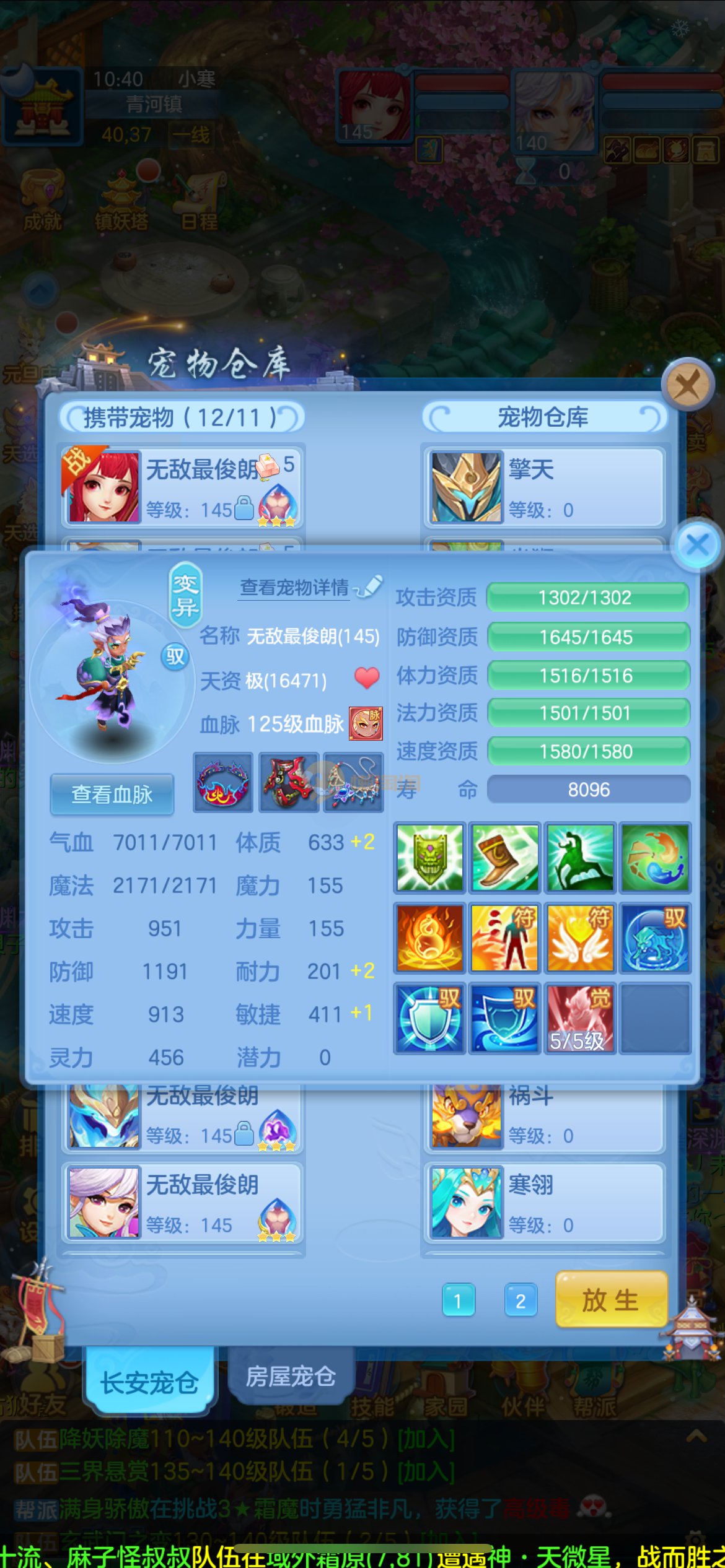Join 降妖除魔110~140级队伍
725x1568 pixels.
(426, 1439)
